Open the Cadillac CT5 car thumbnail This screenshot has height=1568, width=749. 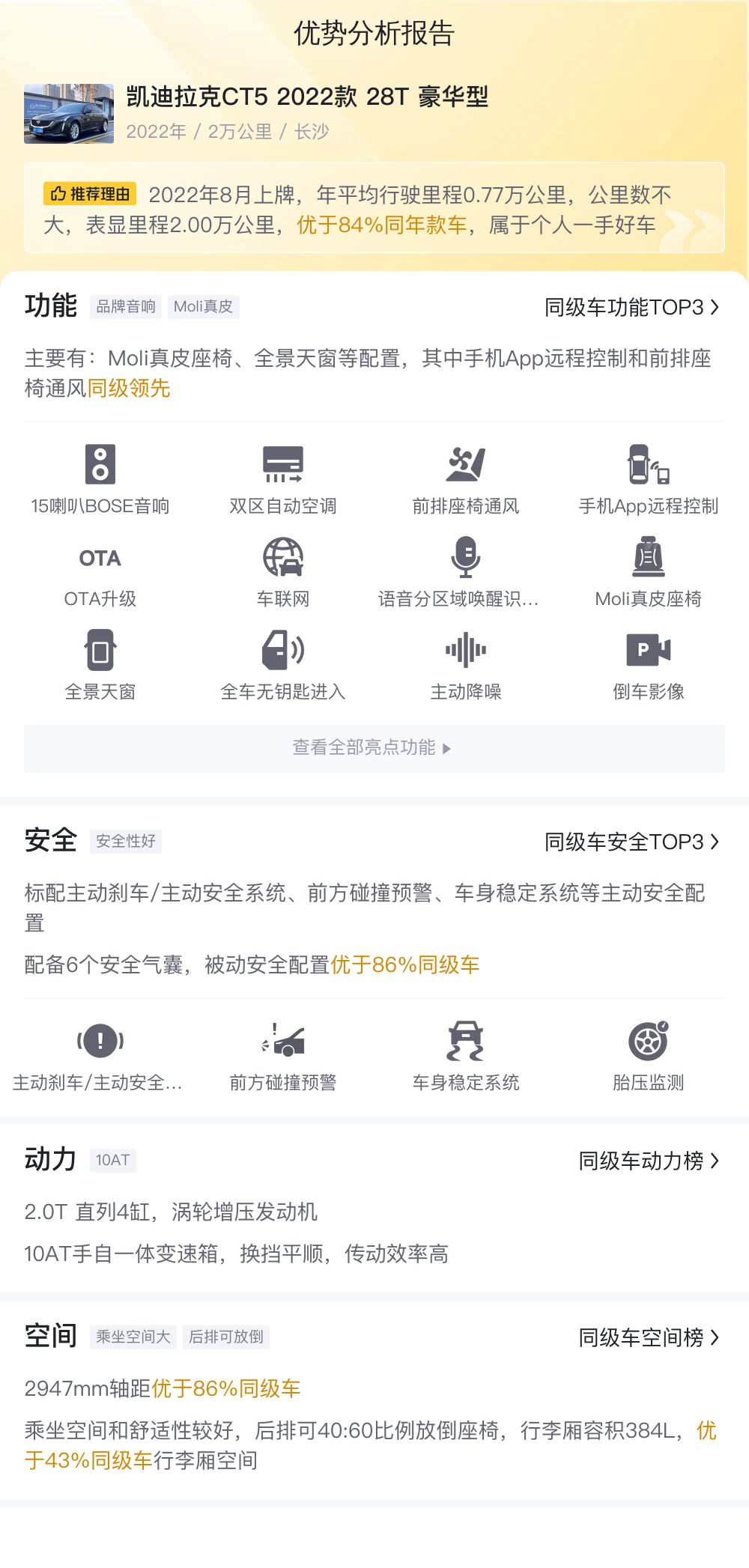(69, 113)
